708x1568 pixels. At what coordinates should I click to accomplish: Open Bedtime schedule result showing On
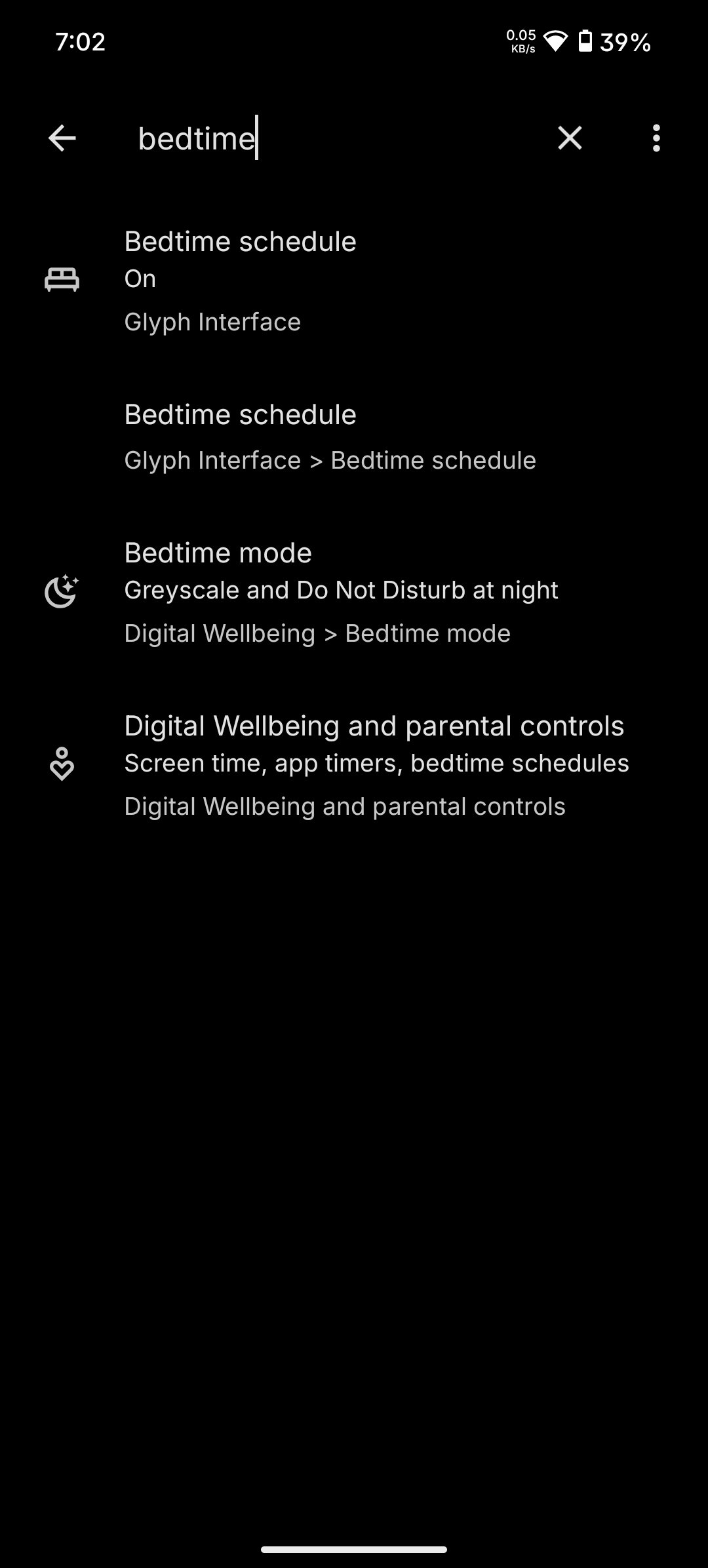pos(354,281)
